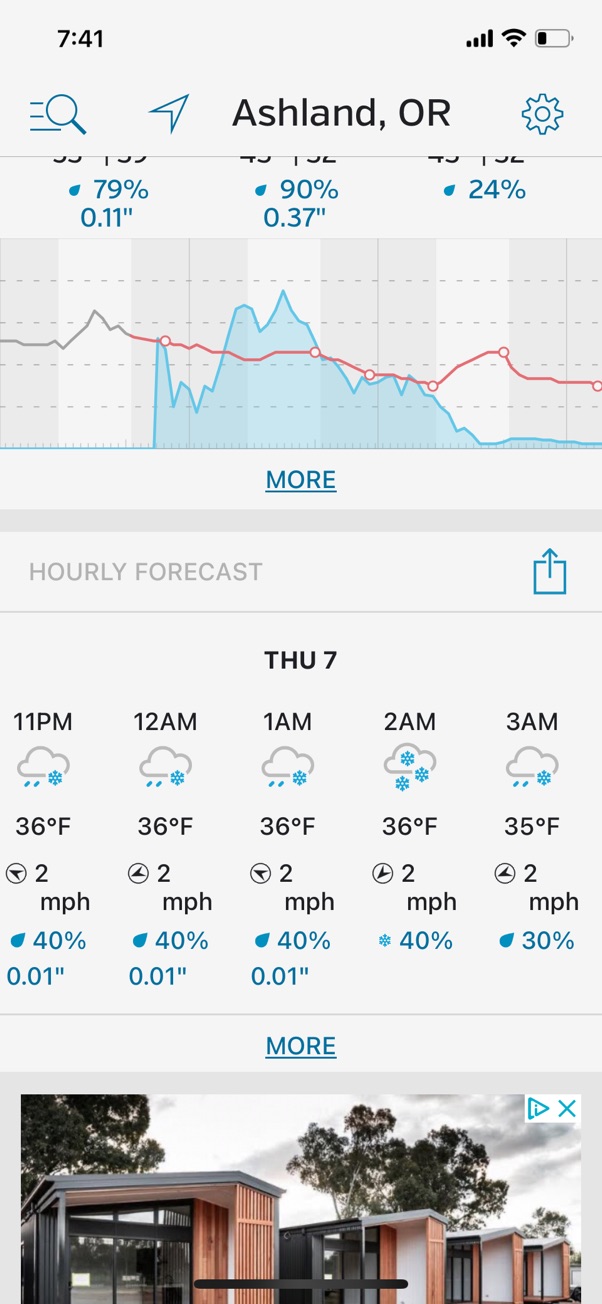
Task: Tap MORE link below the forecast graph
Action: 301,480
